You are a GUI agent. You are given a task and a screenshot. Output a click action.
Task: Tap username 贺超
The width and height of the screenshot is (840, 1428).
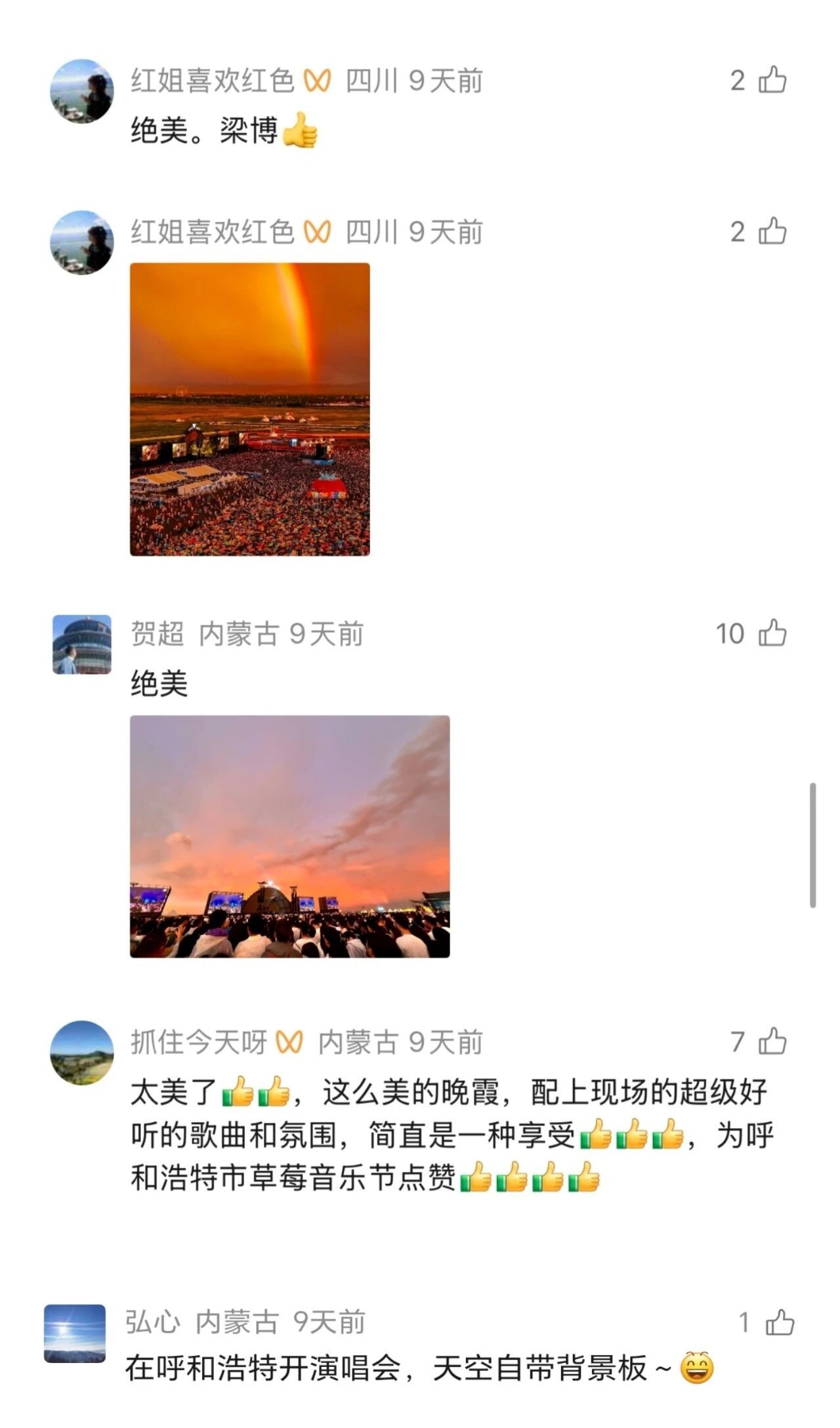(157, 634)
